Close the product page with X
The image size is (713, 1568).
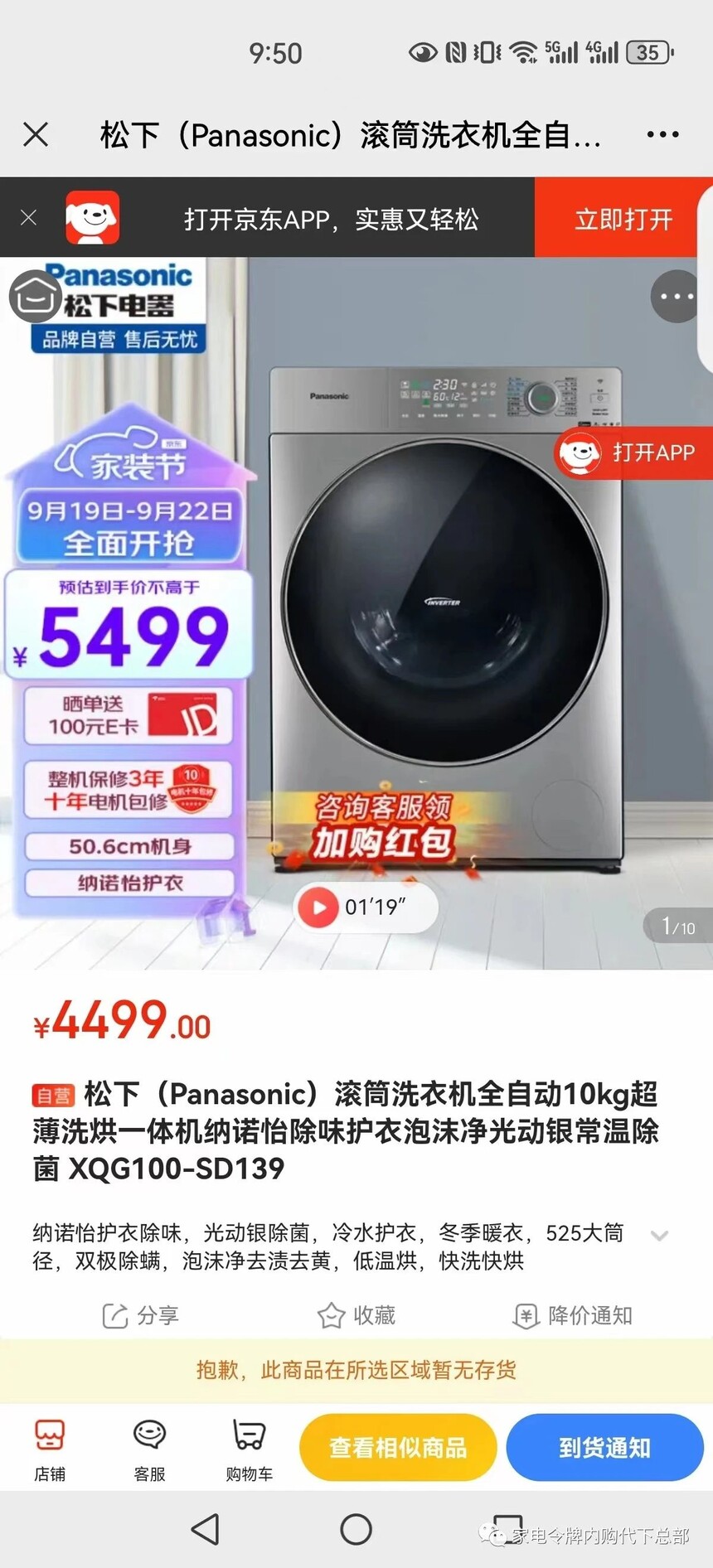pos(36,134)
